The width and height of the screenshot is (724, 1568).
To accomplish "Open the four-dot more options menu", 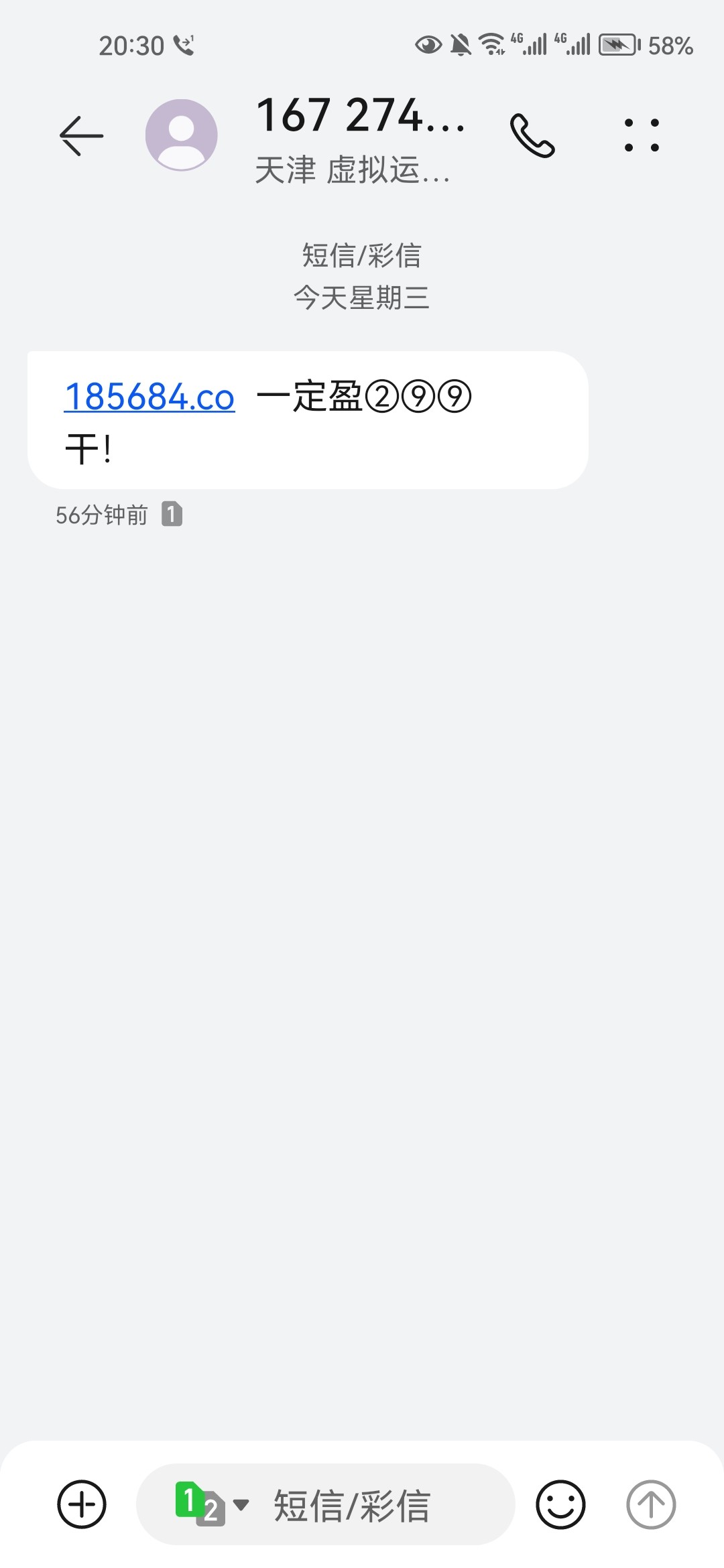I will click(642, 135).
